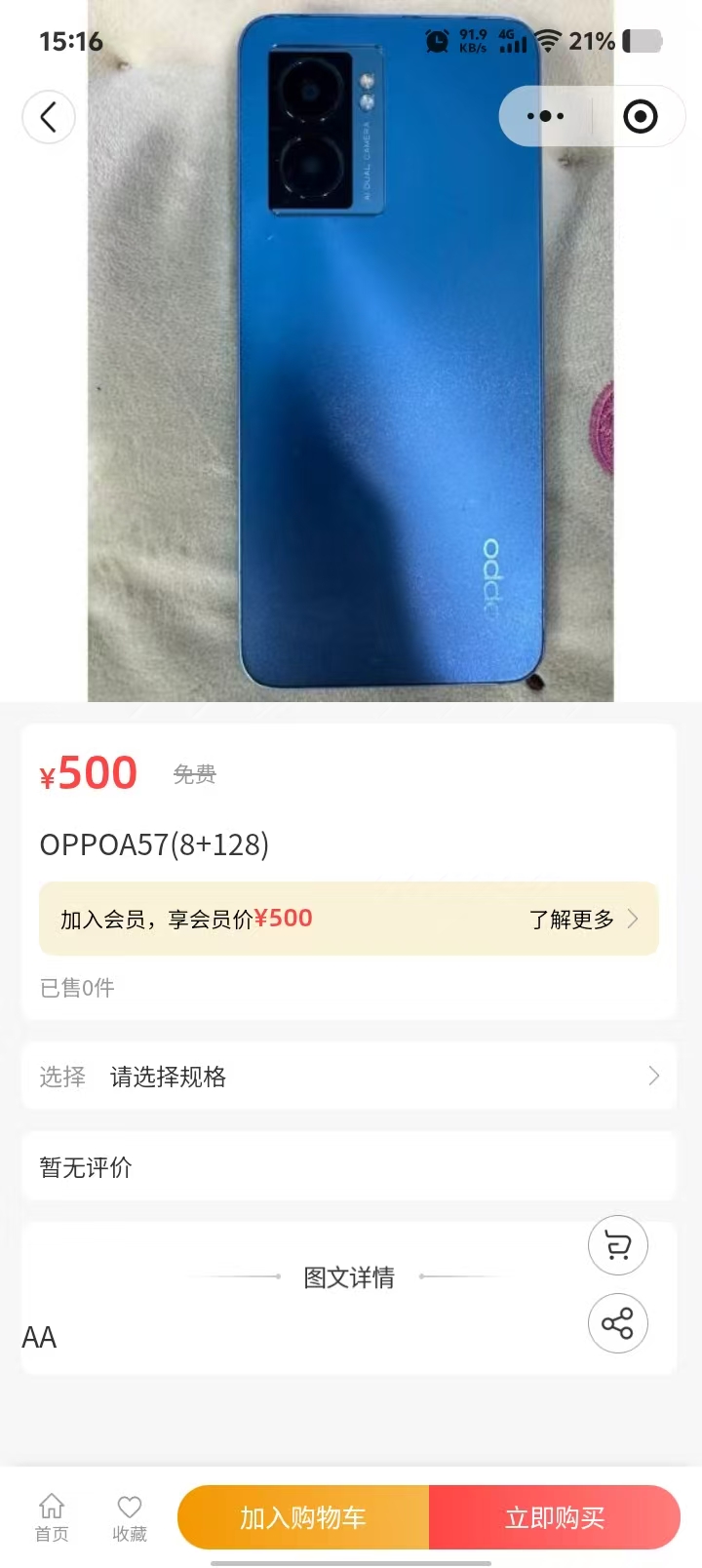Close the mini program with the circle icon

(640, 117)
